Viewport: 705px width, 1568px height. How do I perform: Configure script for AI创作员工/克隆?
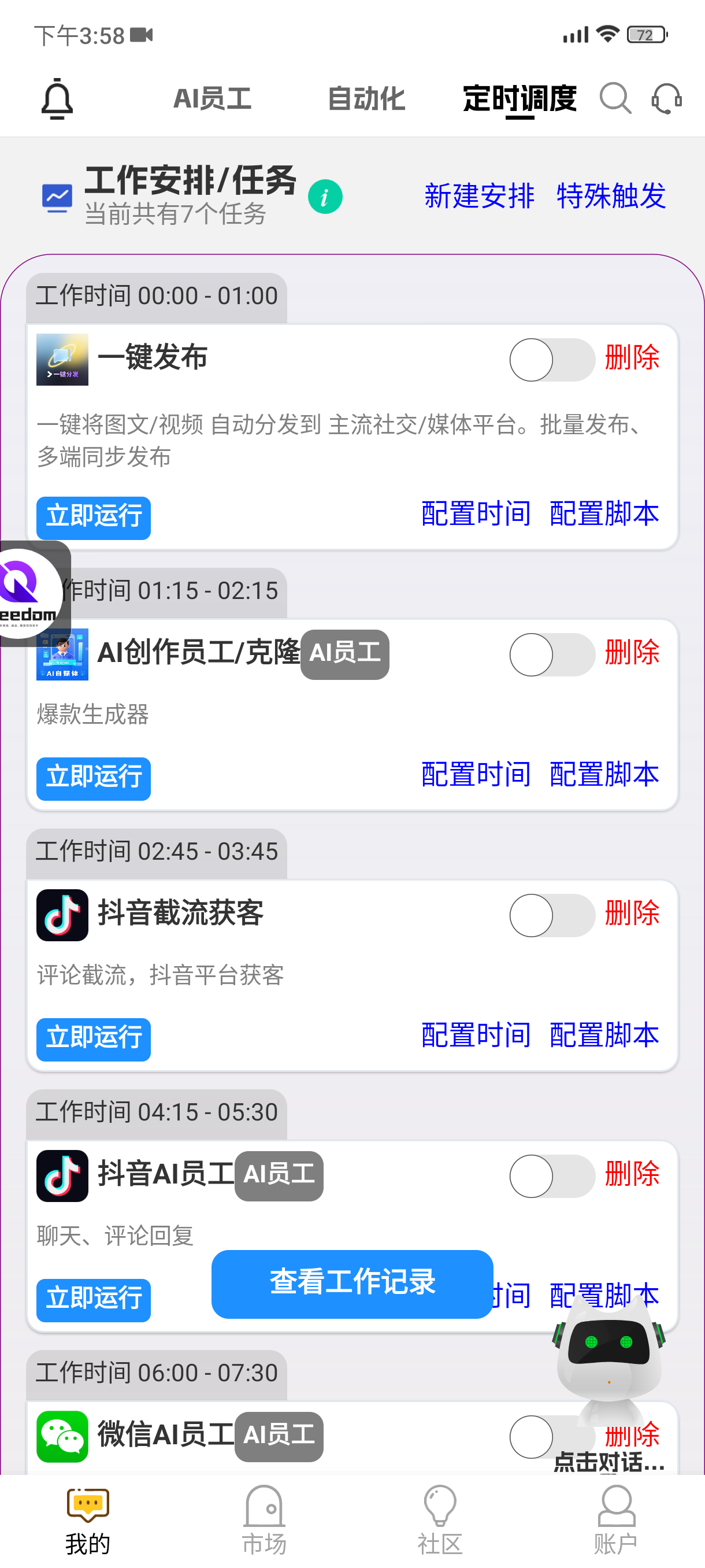[603, 774]
